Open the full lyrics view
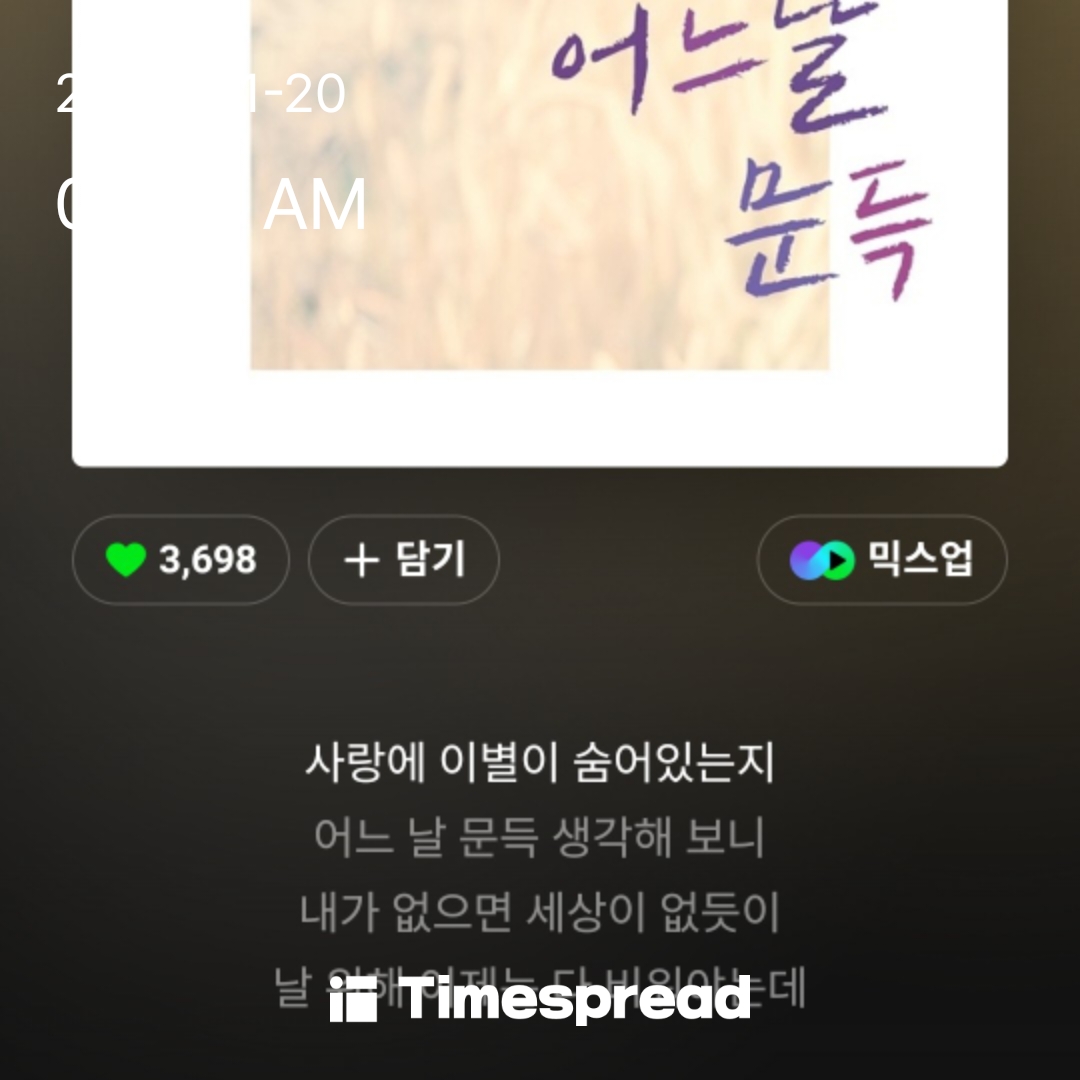Viewport: 1080px width, 1080px height. (540, 838)
